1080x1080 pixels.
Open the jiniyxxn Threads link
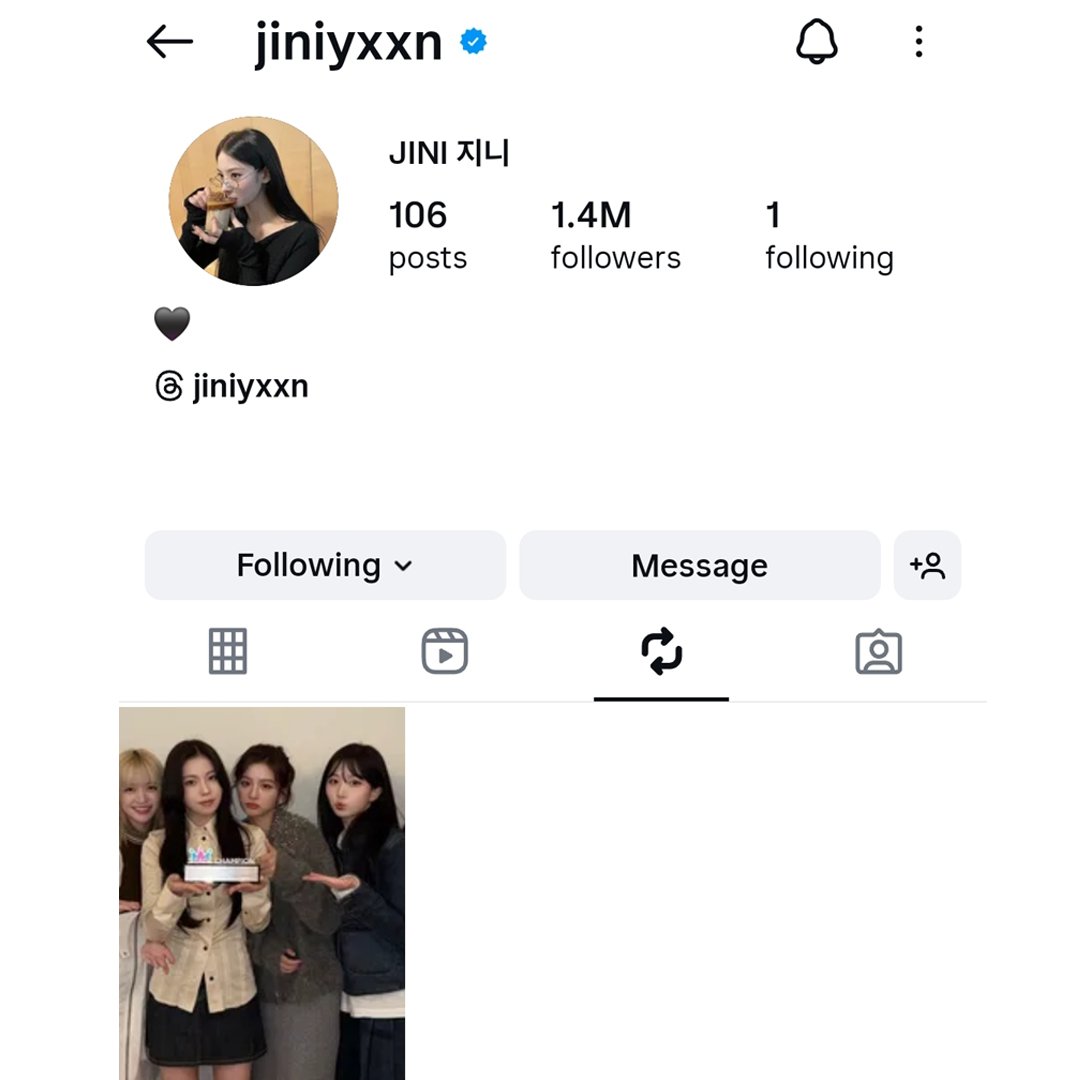[x=232, y=386]
